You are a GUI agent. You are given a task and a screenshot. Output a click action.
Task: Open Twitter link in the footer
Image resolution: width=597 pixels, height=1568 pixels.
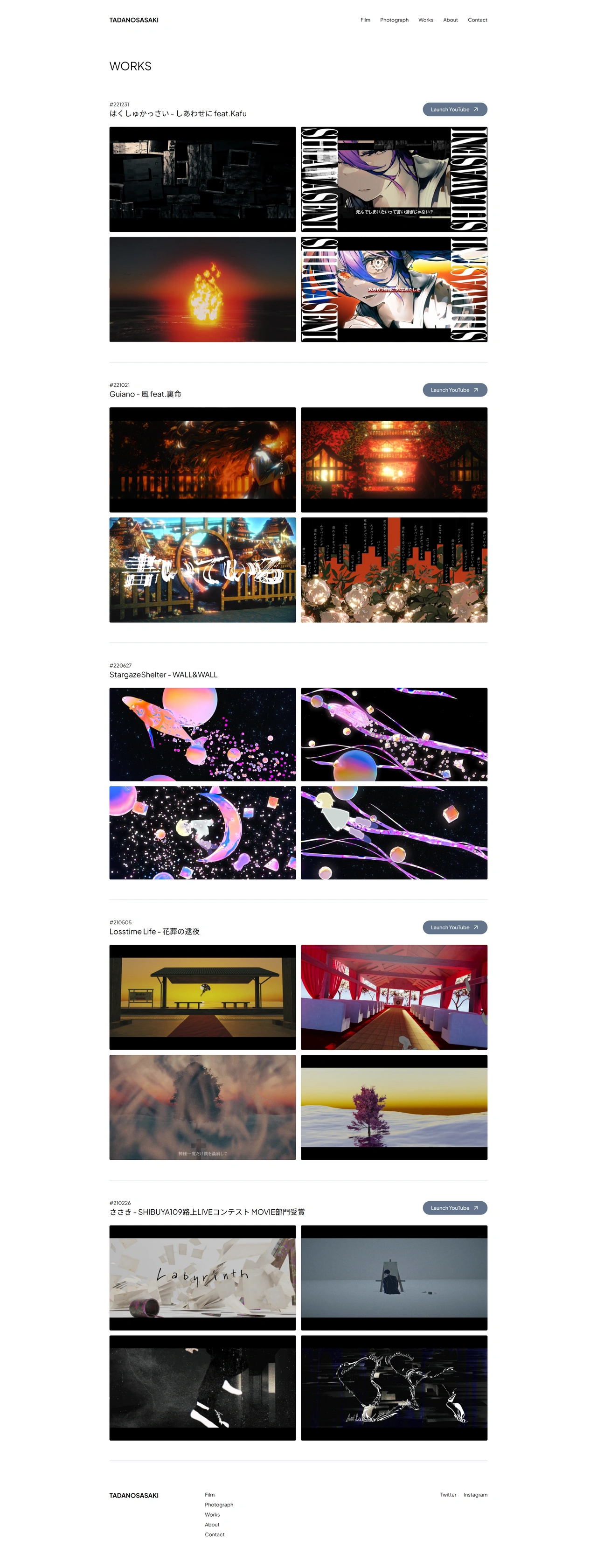point(448,1495)
